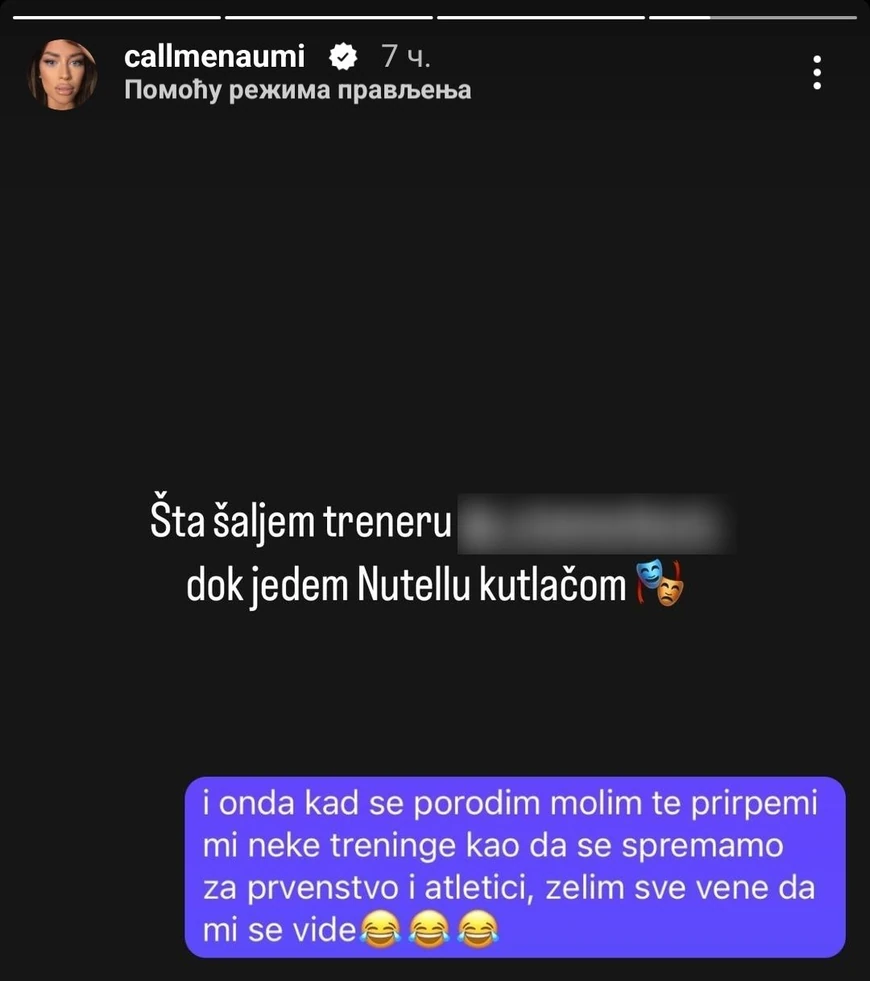Open the three-dot story options menu

[818, 73]
